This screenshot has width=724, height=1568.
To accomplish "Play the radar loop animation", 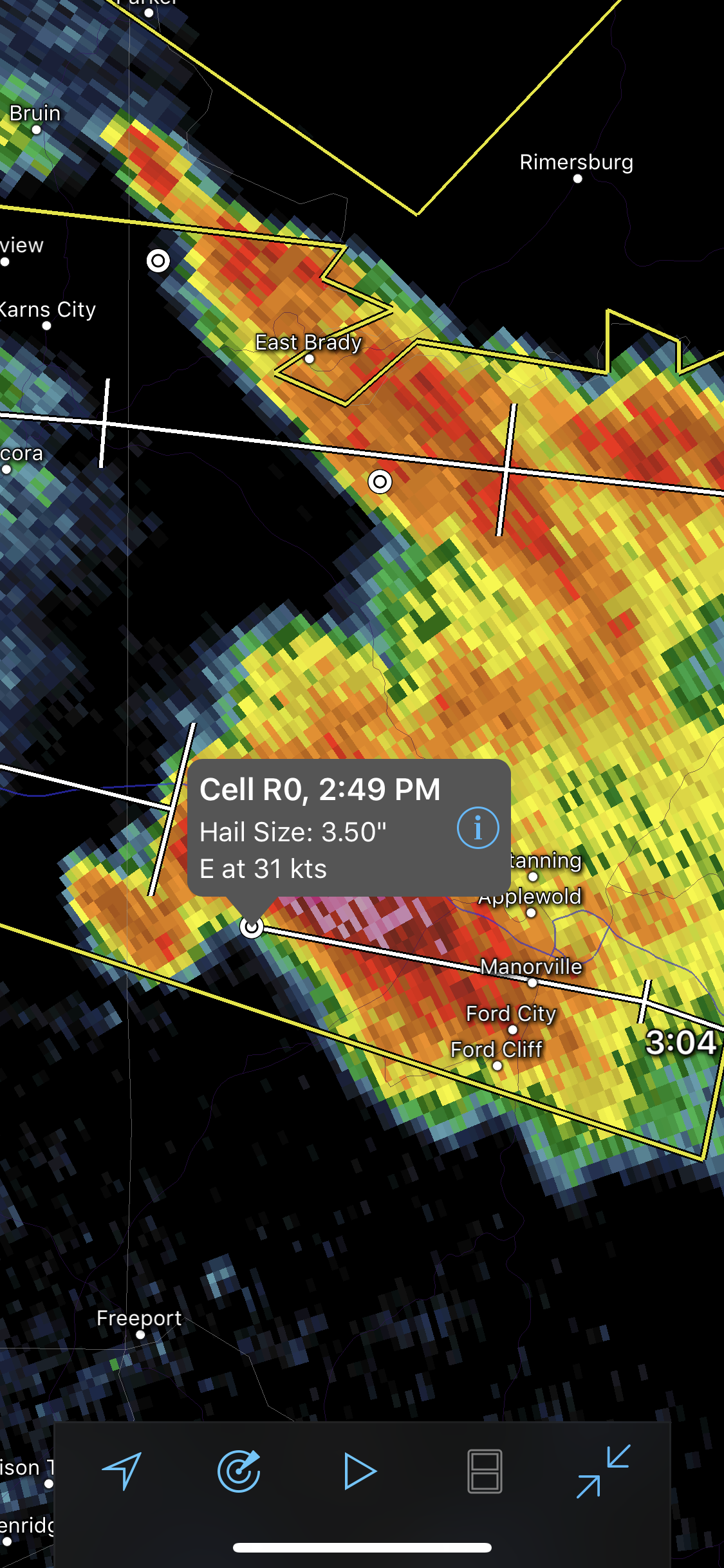I will (360, 1471).
